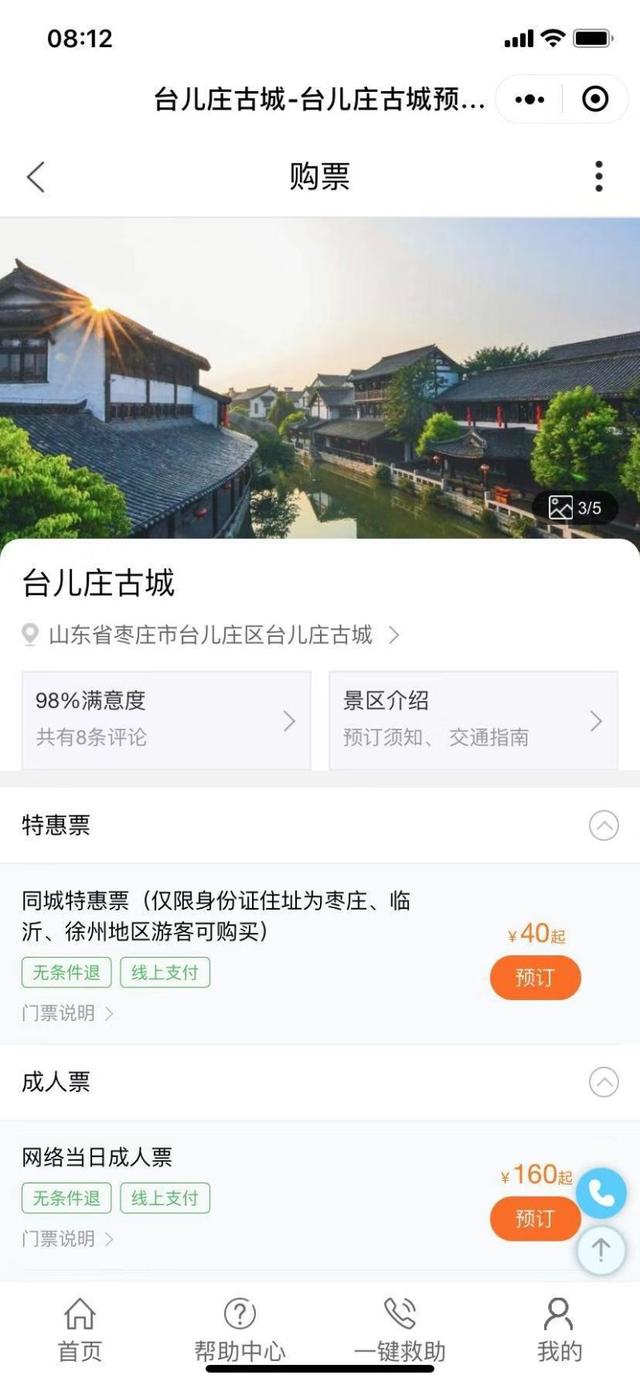Screen dimensions: 640x1385
Task: Open the 帮助中心 tab
Action: tap(240, 1331)
